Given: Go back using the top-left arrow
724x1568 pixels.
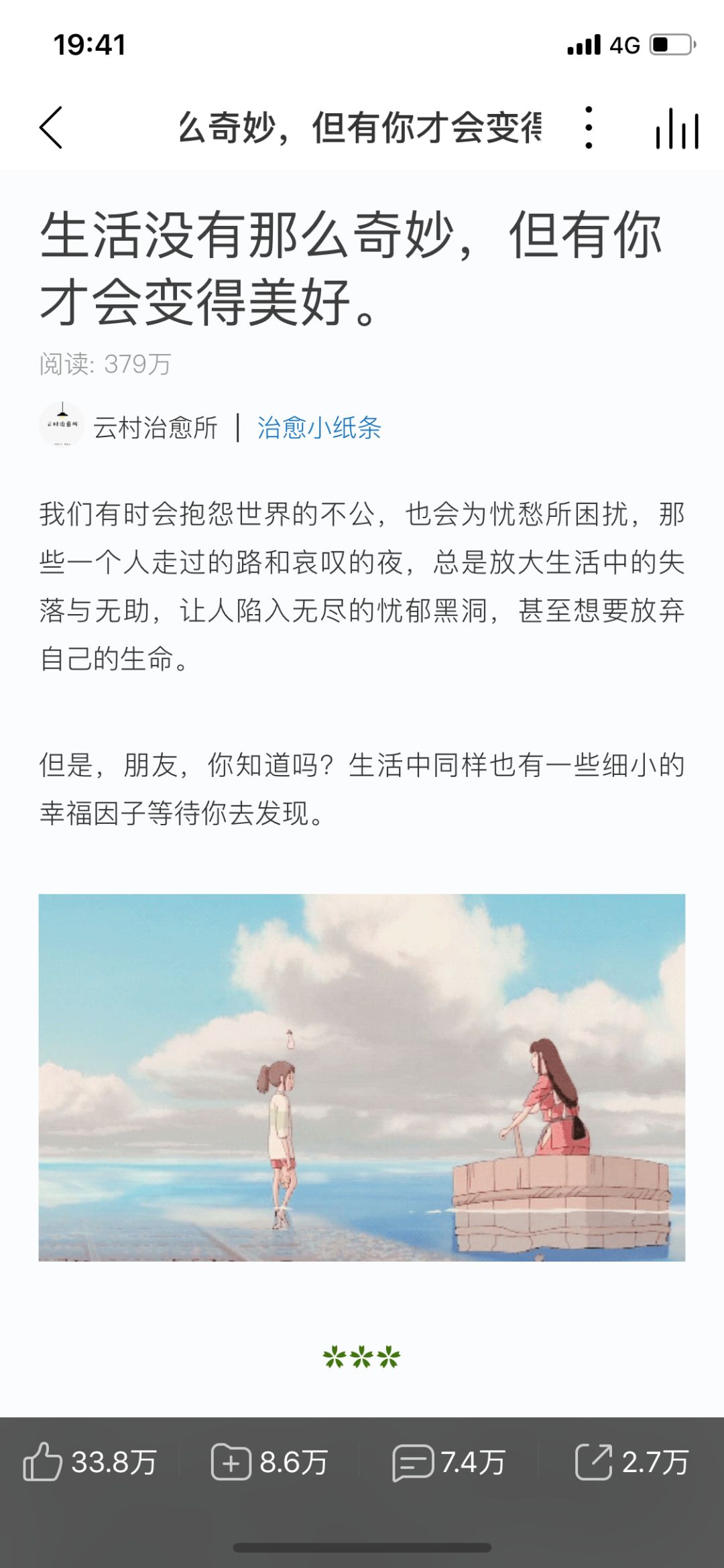Looking at the screenshot, I should click(51, 127).
